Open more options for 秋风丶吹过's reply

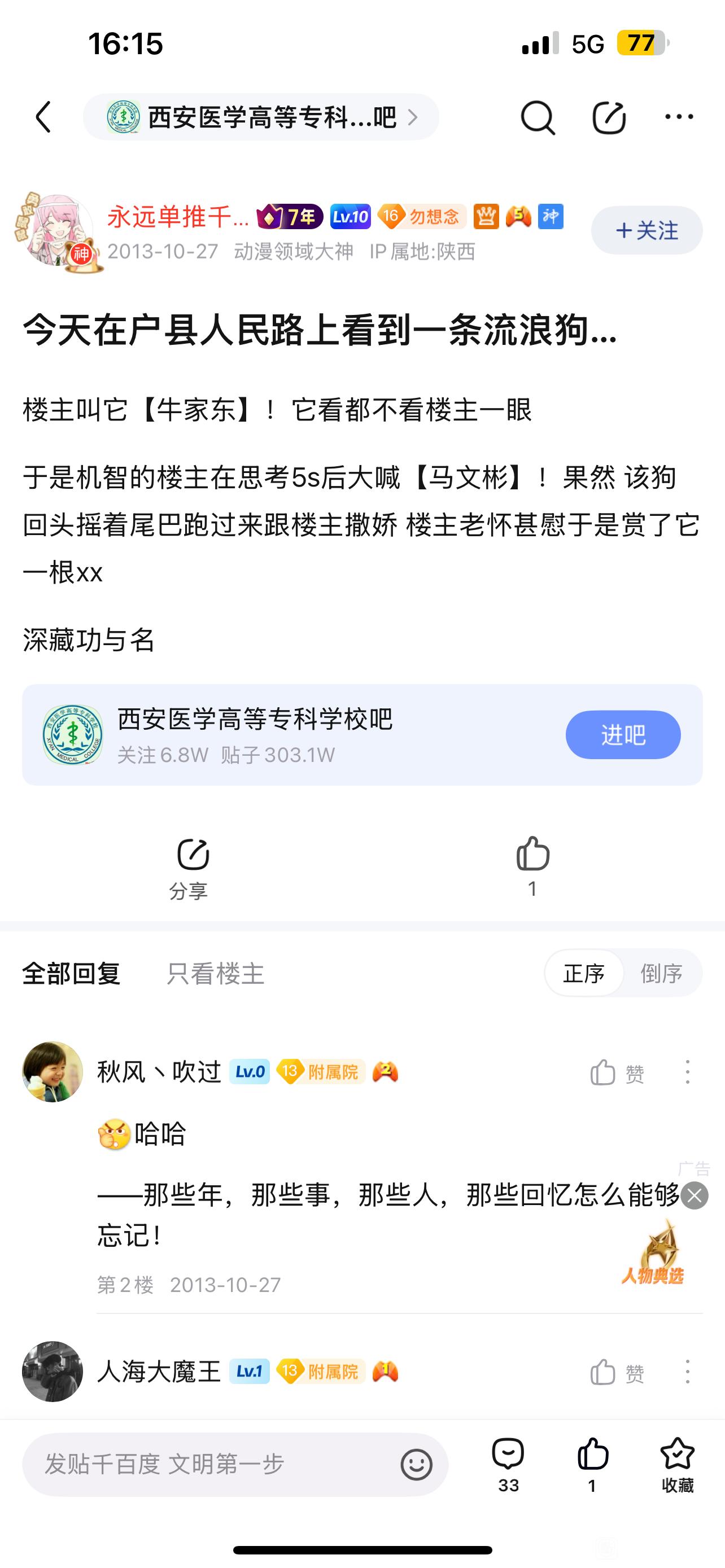[687, 1072]
